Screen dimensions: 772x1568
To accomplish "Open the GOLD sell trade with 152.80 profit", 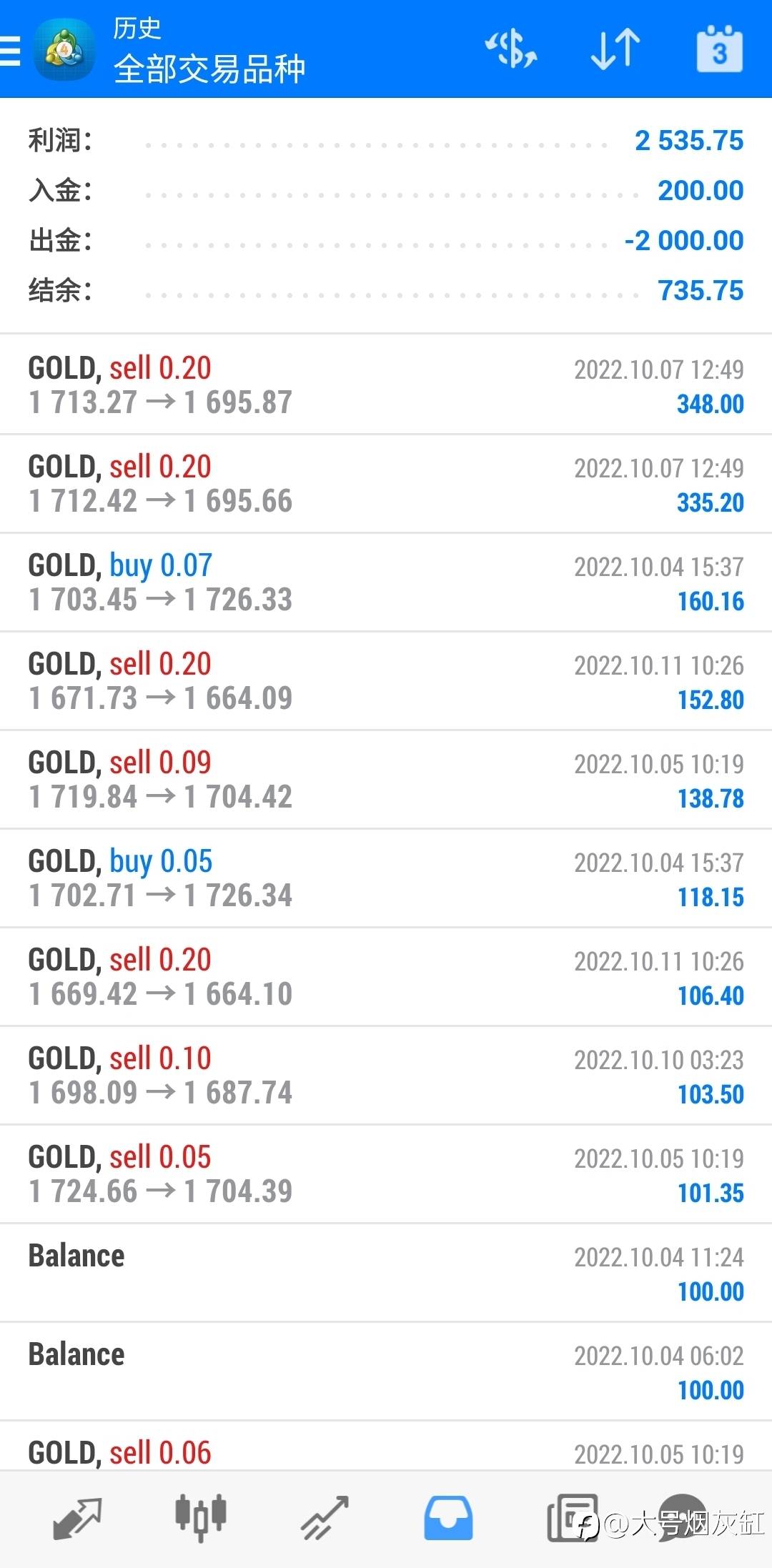I will [x=386, y=680].
